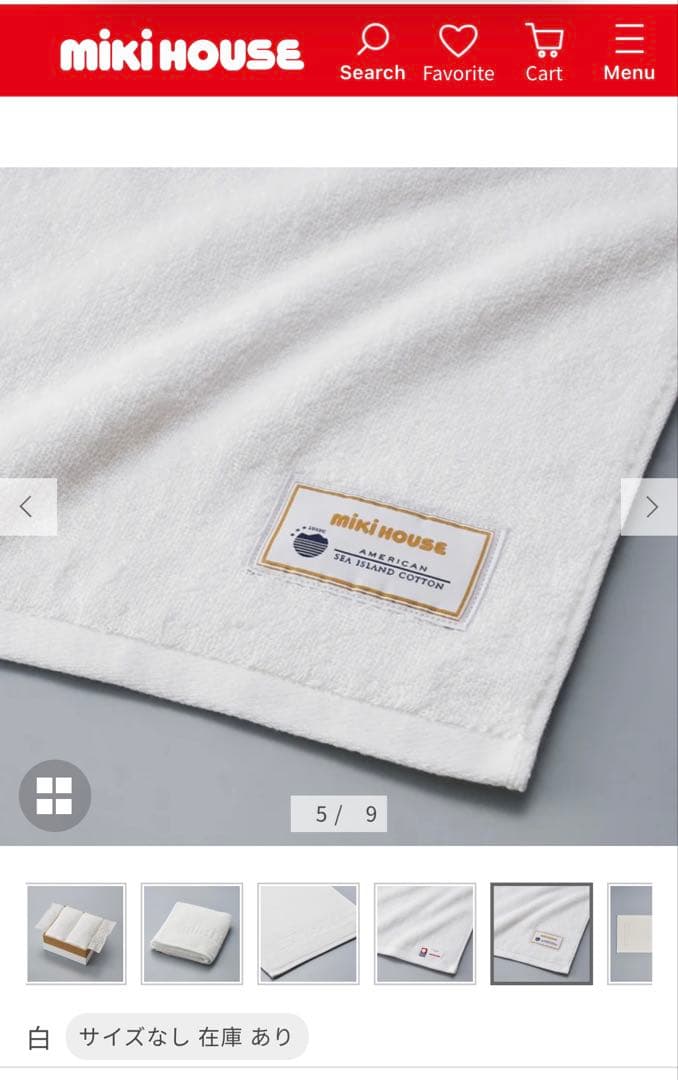Open the image grid view button
This screenshot has height=1080, width=678.
(54, 796)
